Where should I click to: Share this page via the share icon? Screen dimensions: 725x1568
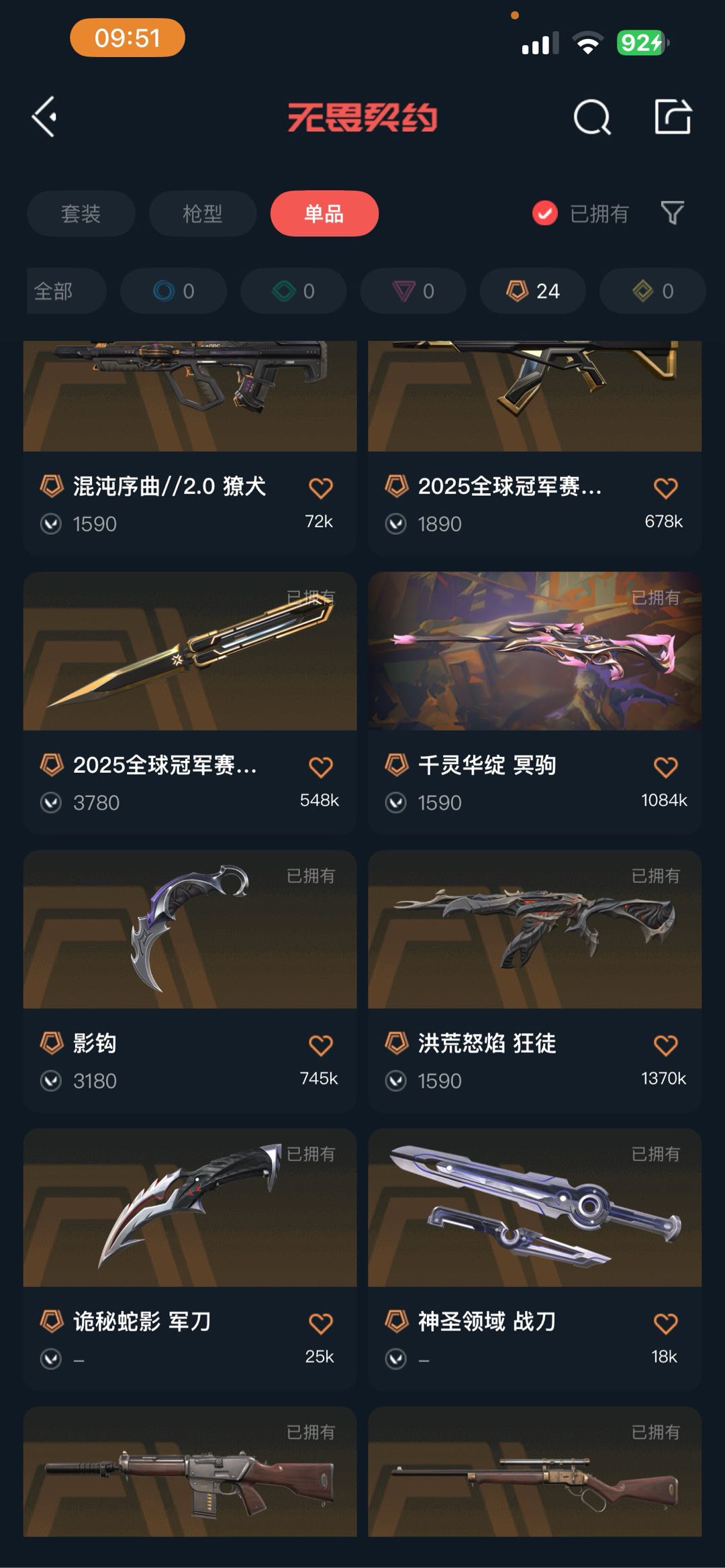click(x=672, y=117)
